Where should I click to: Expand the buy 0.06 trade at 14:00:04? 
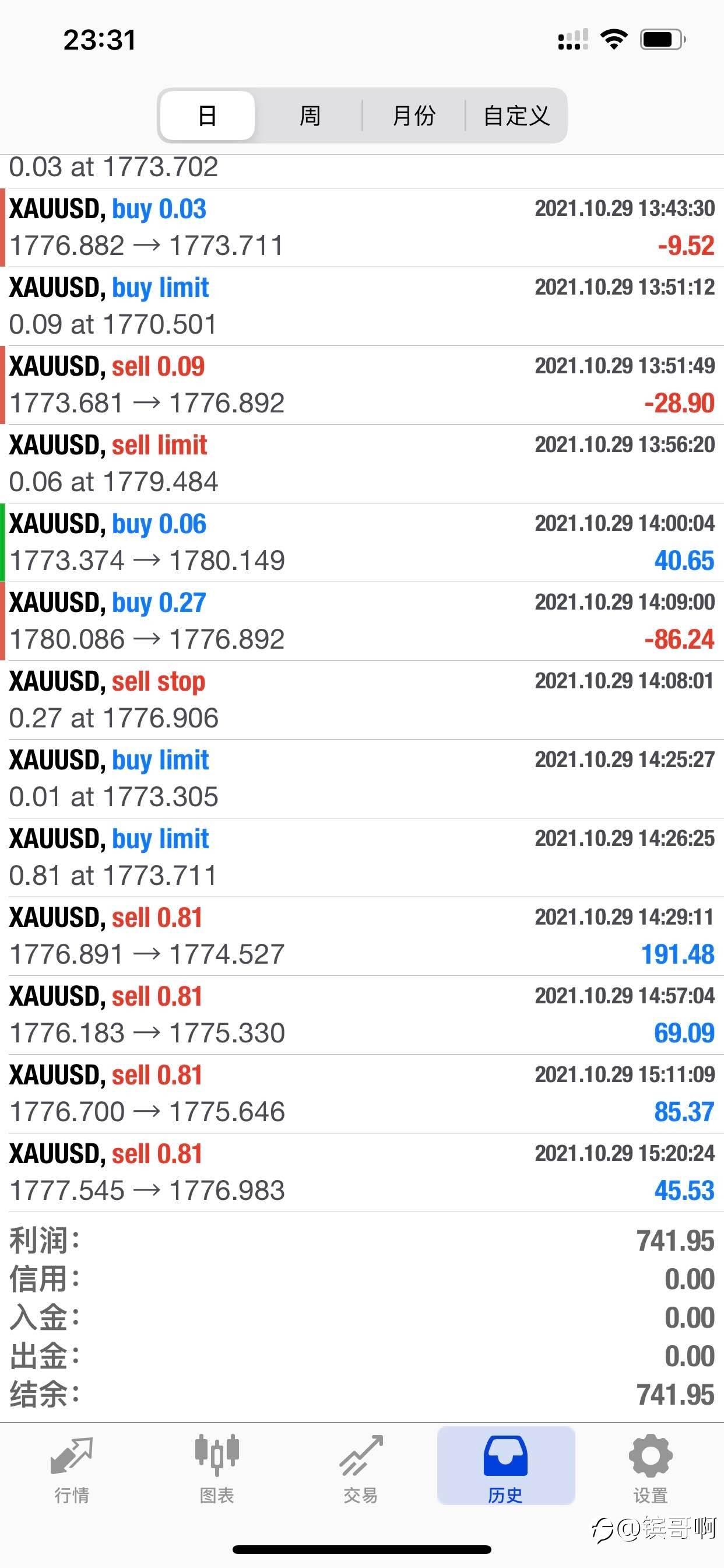coord(362,542)
